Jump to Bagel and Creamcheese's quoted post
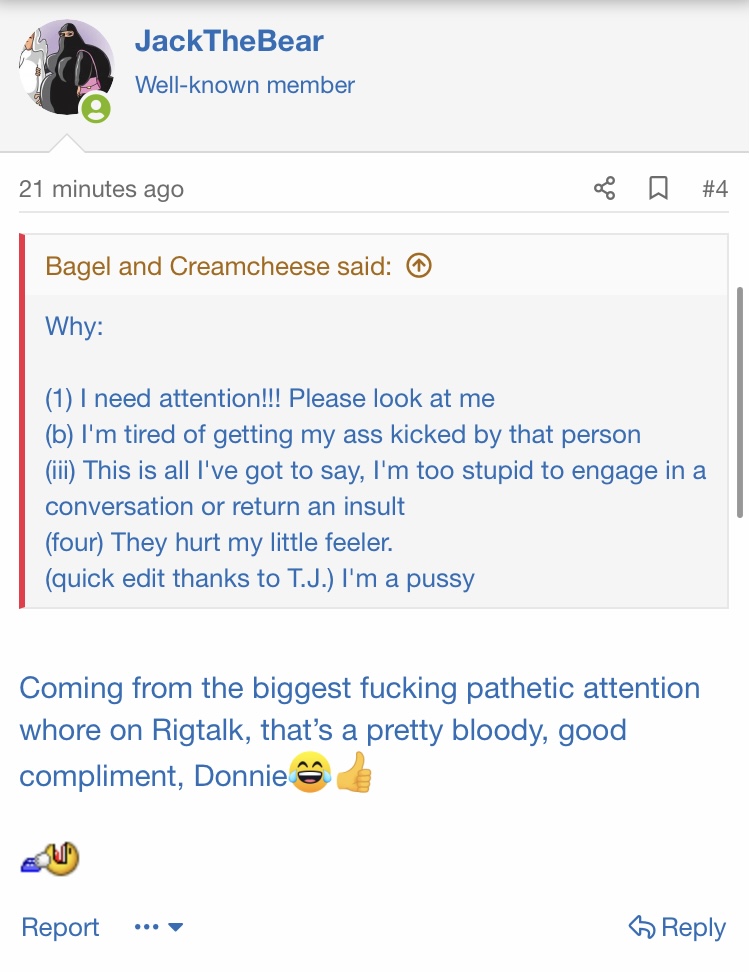The image size is (749, 972). [x=419, y=266]
